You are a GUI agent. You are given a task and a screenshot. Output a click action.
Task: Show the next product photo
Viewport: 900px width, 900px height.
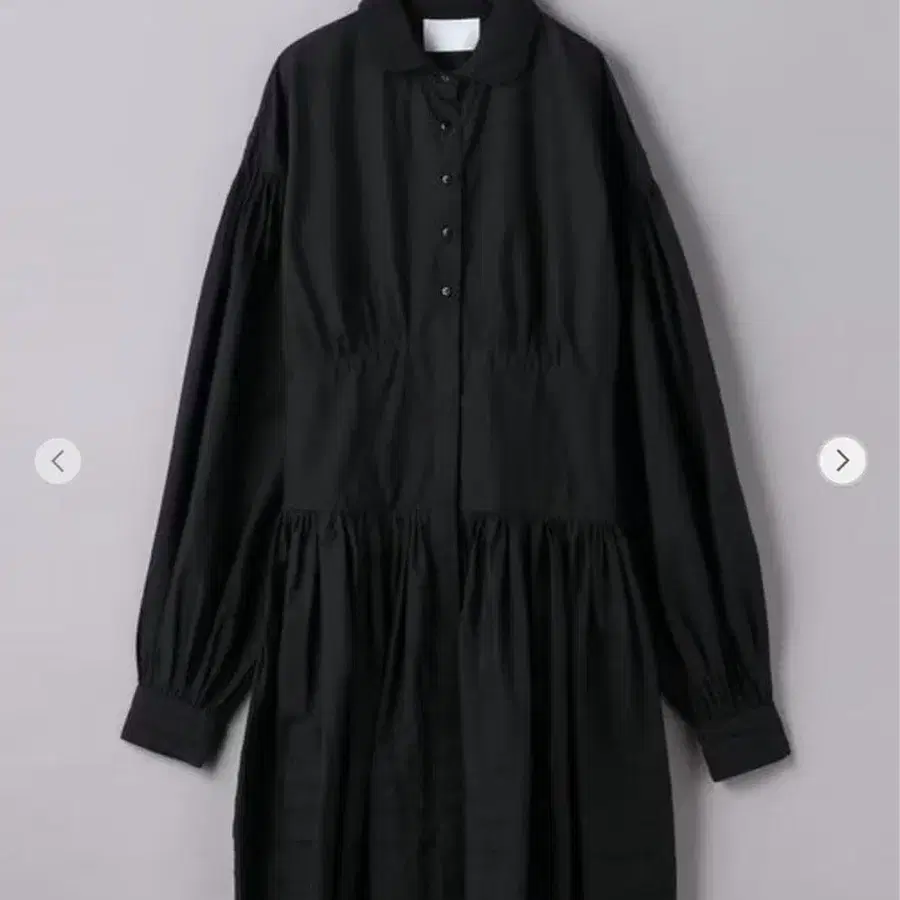pyautogui.click(x=842, y=461)
